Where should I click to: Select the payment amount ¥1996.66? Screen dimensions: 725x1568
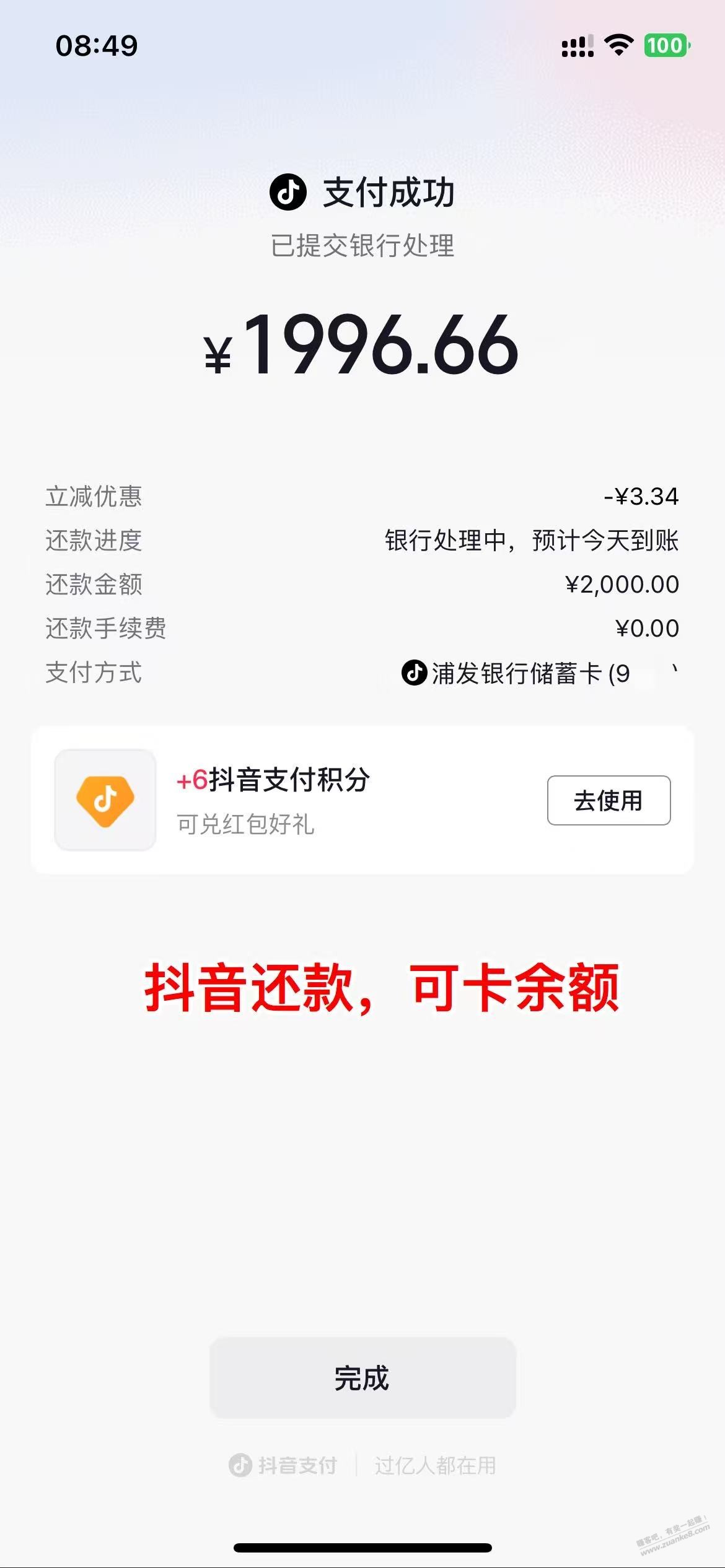coord(362,351)
